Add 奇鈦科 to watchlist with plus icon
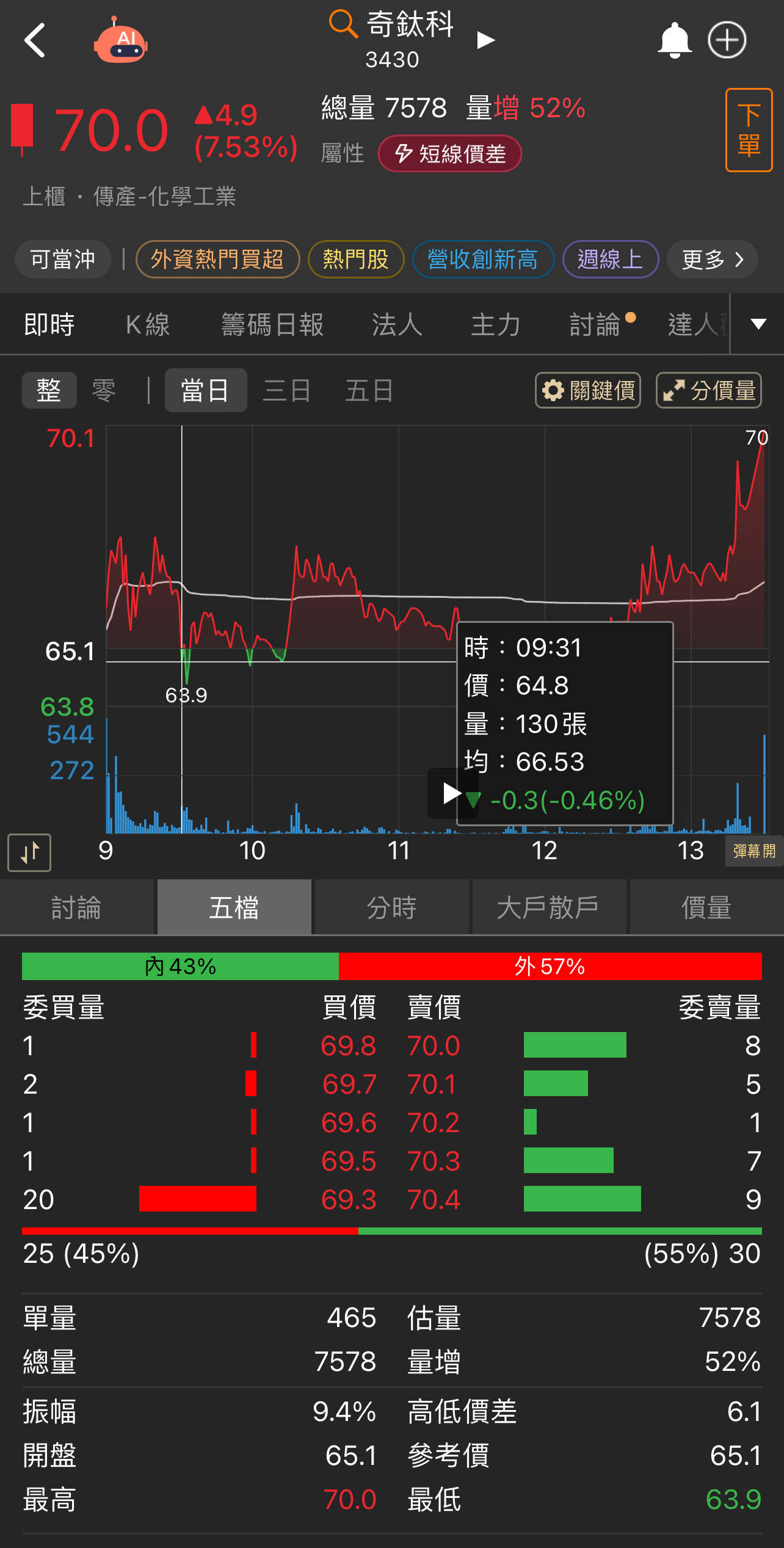 click(727, 40)
